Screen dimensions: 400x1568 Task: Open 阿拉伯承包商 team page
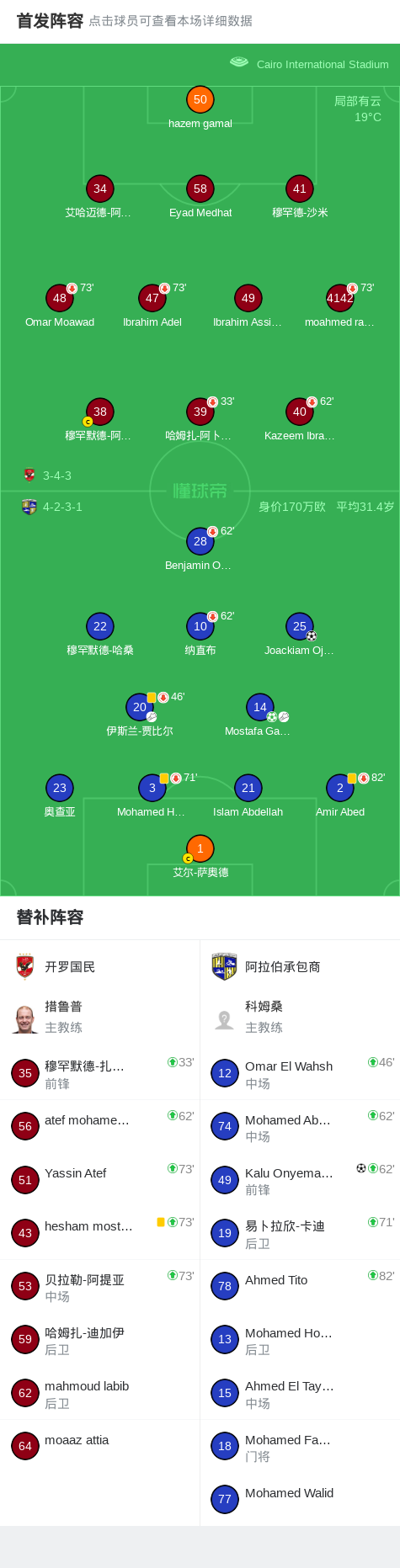[300, 967]
